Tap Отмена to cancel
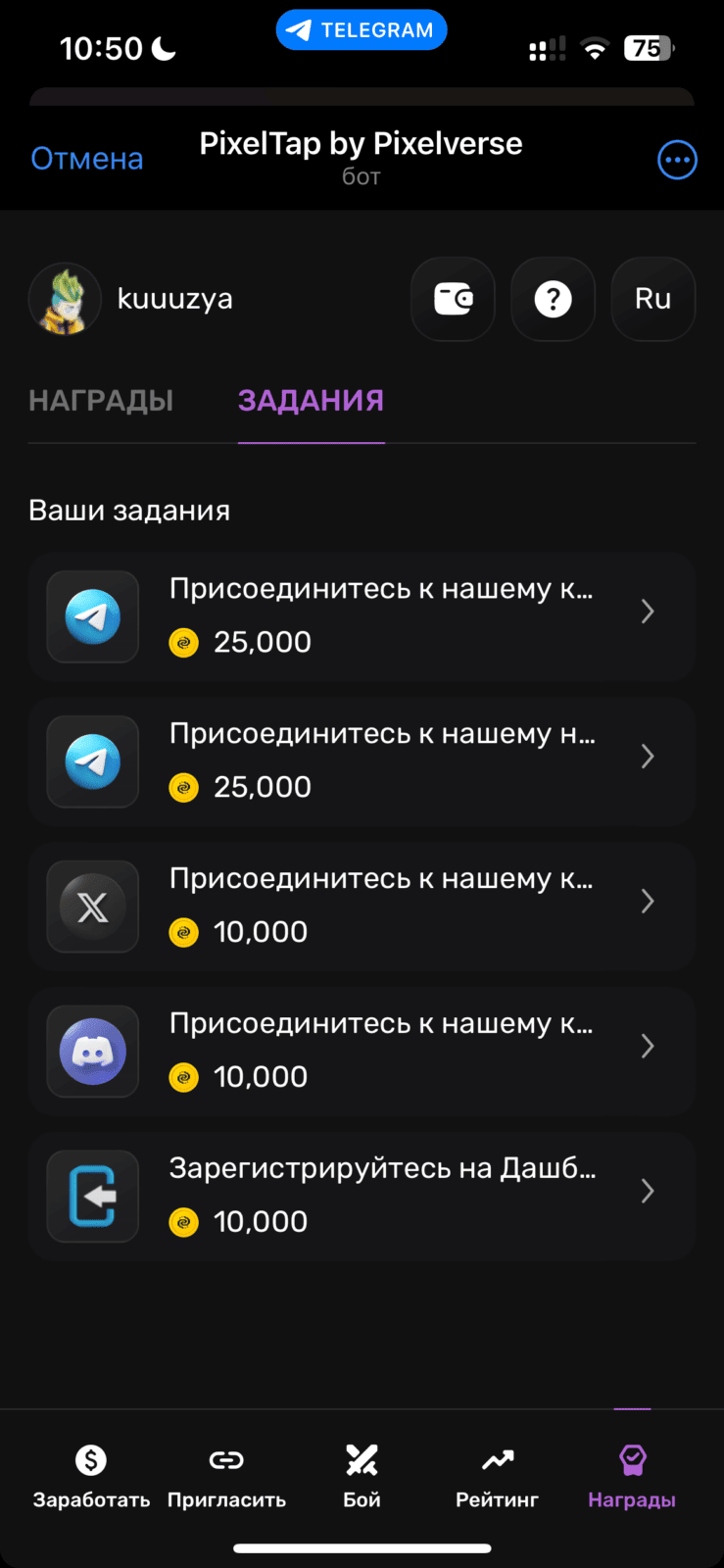 click(x=87, y=159)
